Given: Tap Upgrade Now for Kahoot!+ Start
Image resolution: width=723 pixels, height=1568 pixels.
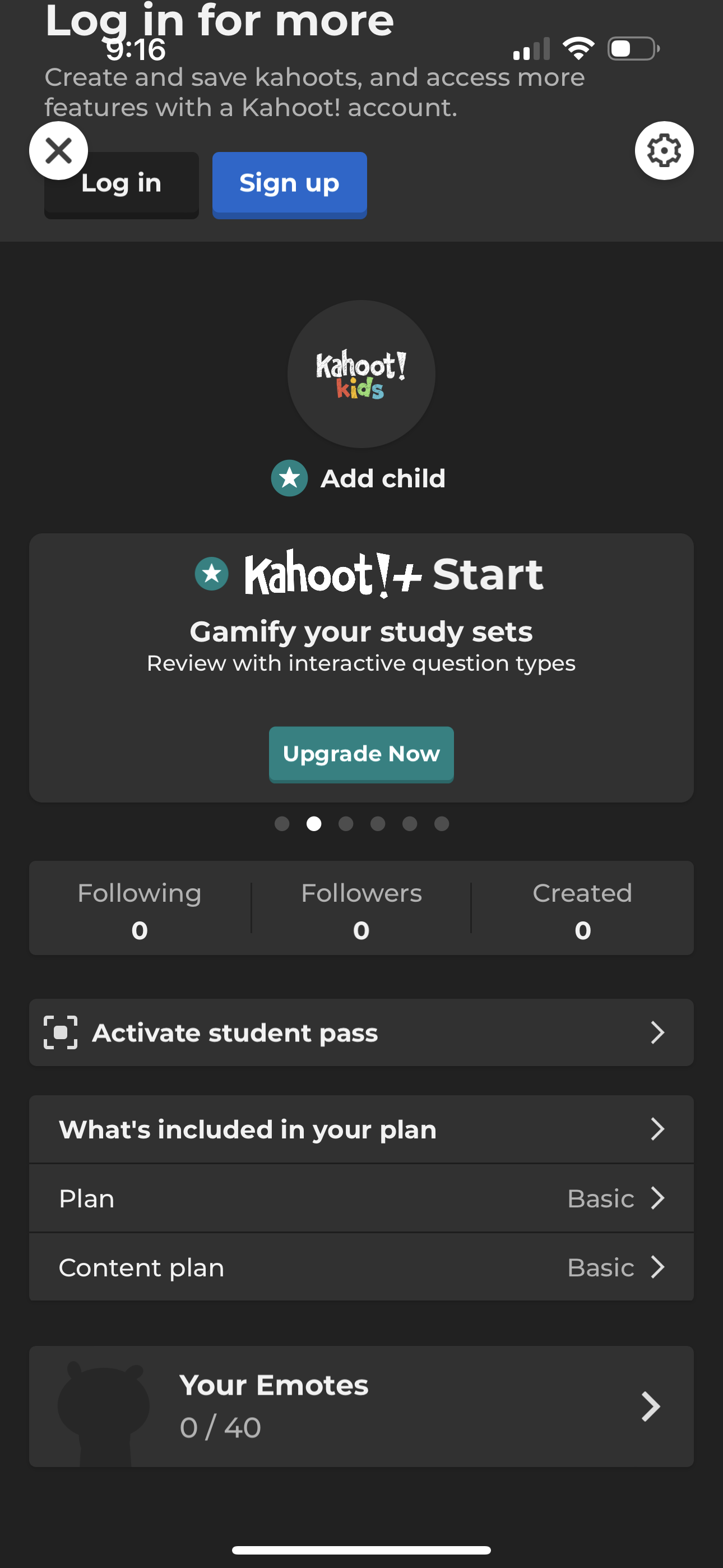Looking at the screenshot, I should pos(361,754).
